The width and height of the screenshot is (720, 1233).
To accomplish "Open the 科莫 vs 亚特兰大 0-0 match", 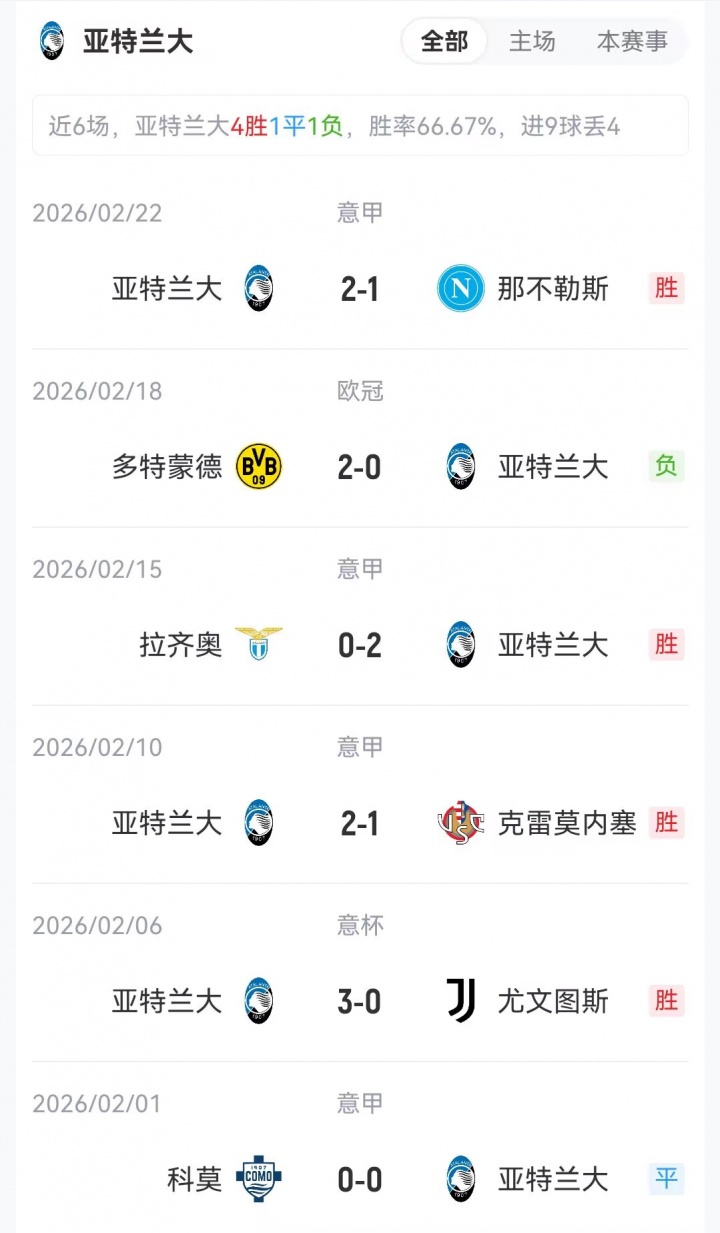I will [x=360, y=1180].
